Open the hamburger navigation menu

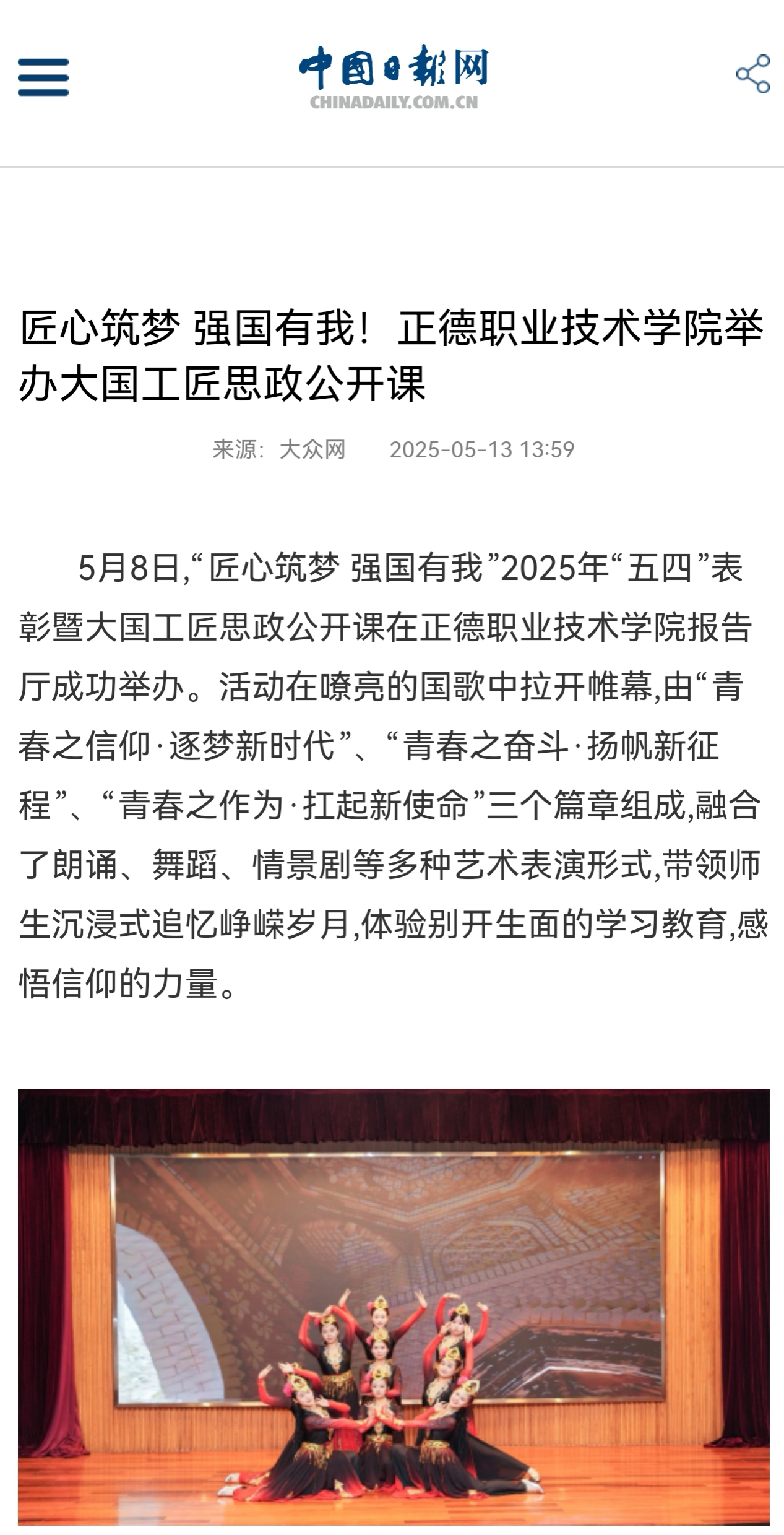(43, 77)
